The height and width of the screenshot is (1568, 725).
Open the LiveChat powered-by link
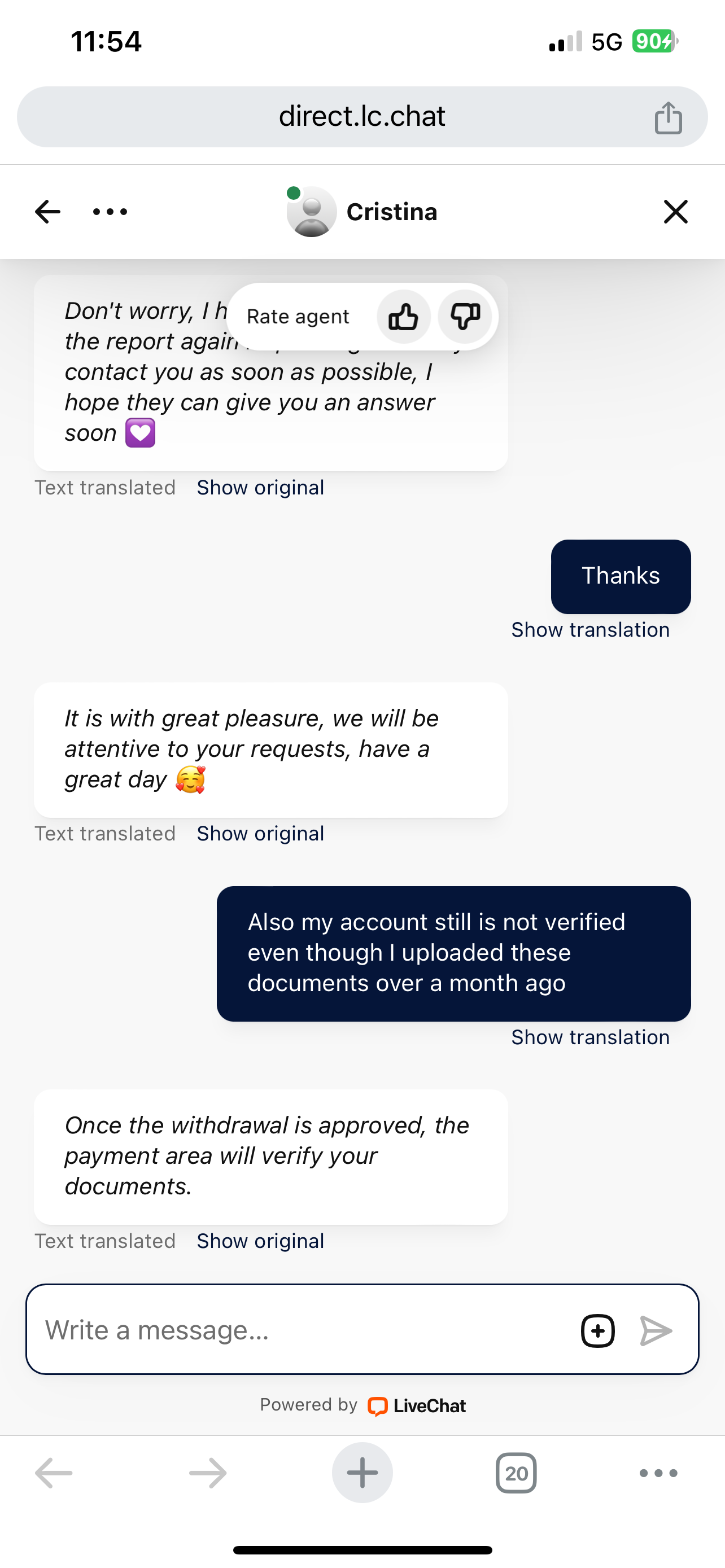coord(418,1405)
